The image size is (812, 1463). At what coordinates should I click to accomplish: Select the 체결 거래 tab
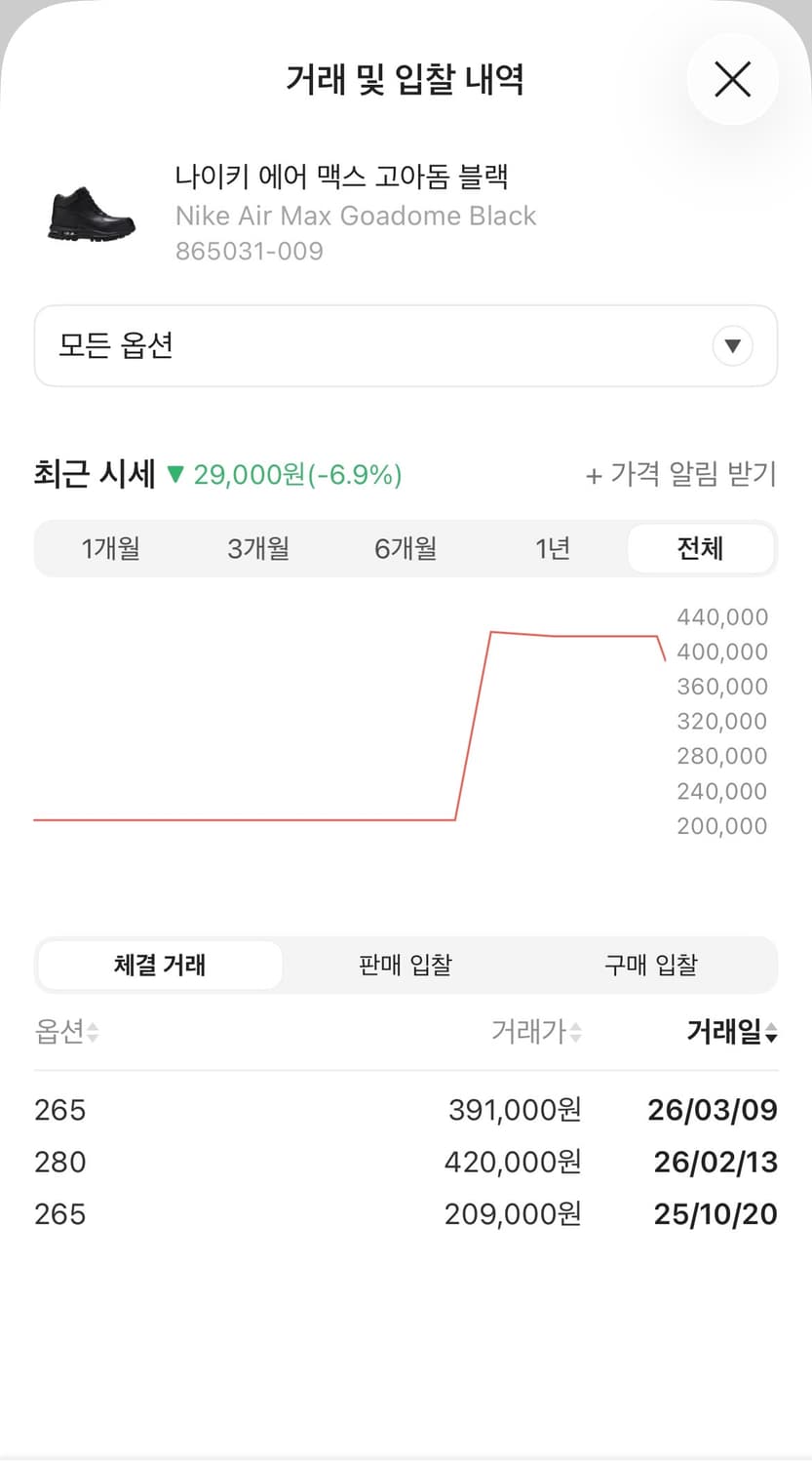click(159, 966)
